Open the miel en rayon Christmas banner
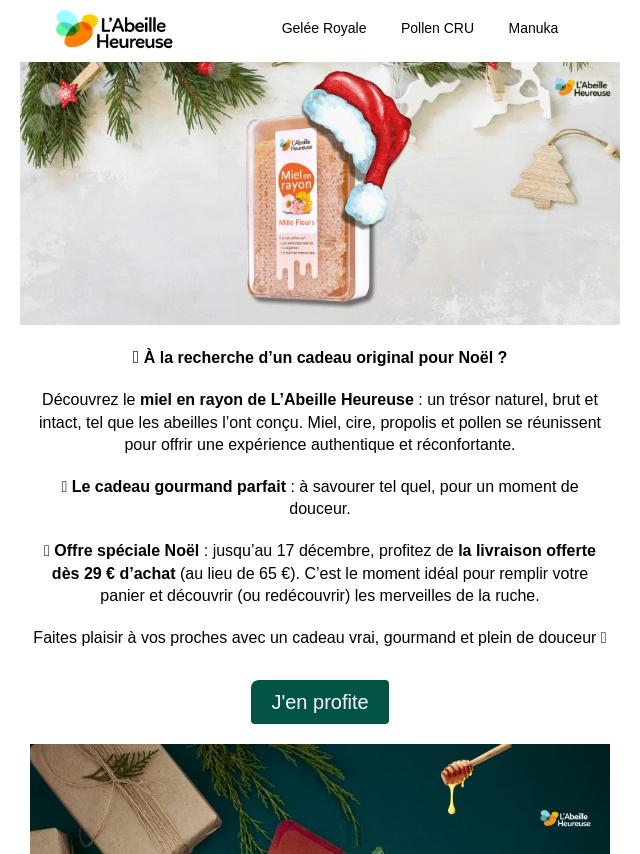 [x=319, y=193]
